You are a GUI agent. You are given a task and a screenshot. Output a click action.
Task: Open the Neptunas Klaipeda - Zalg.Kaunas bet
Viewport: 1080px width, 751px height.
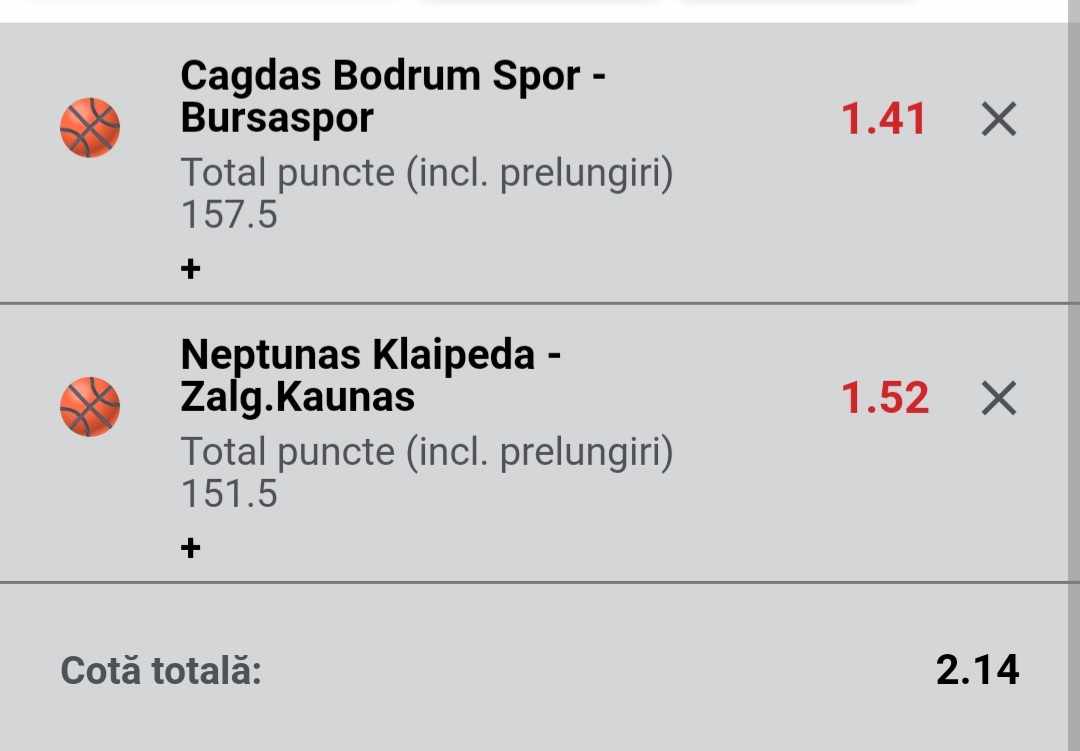click(x=371, y=376)
